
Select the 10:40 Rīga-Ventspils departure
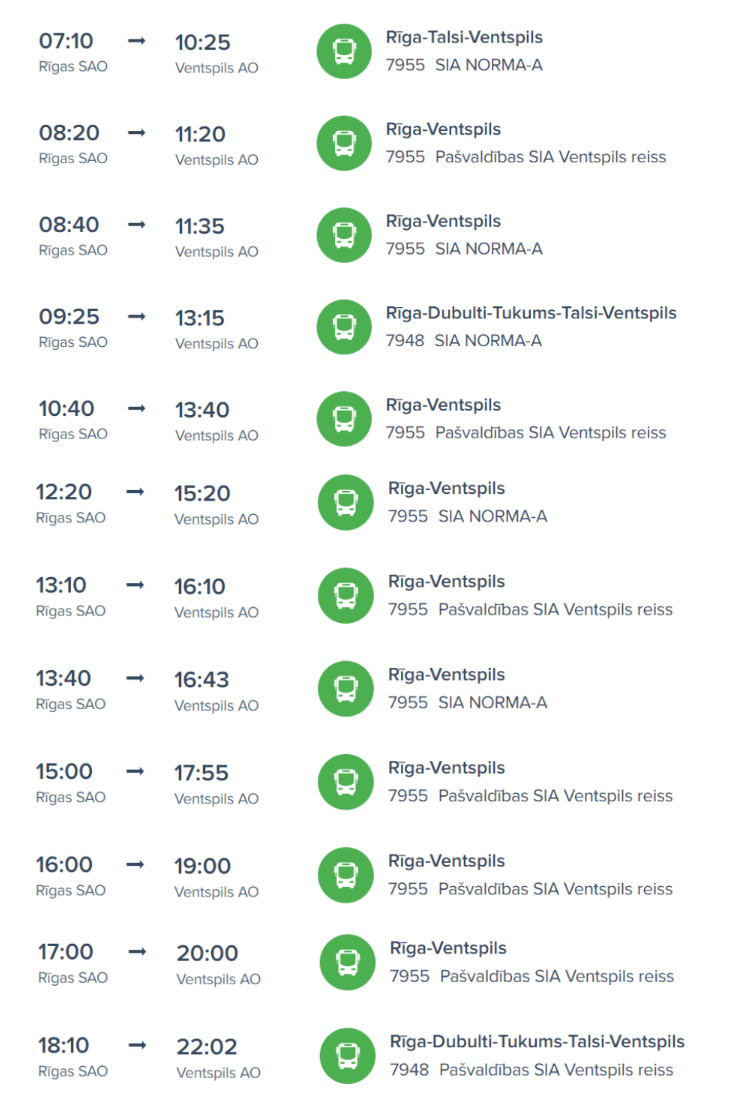pyautogui.click(x=443, y=406)
